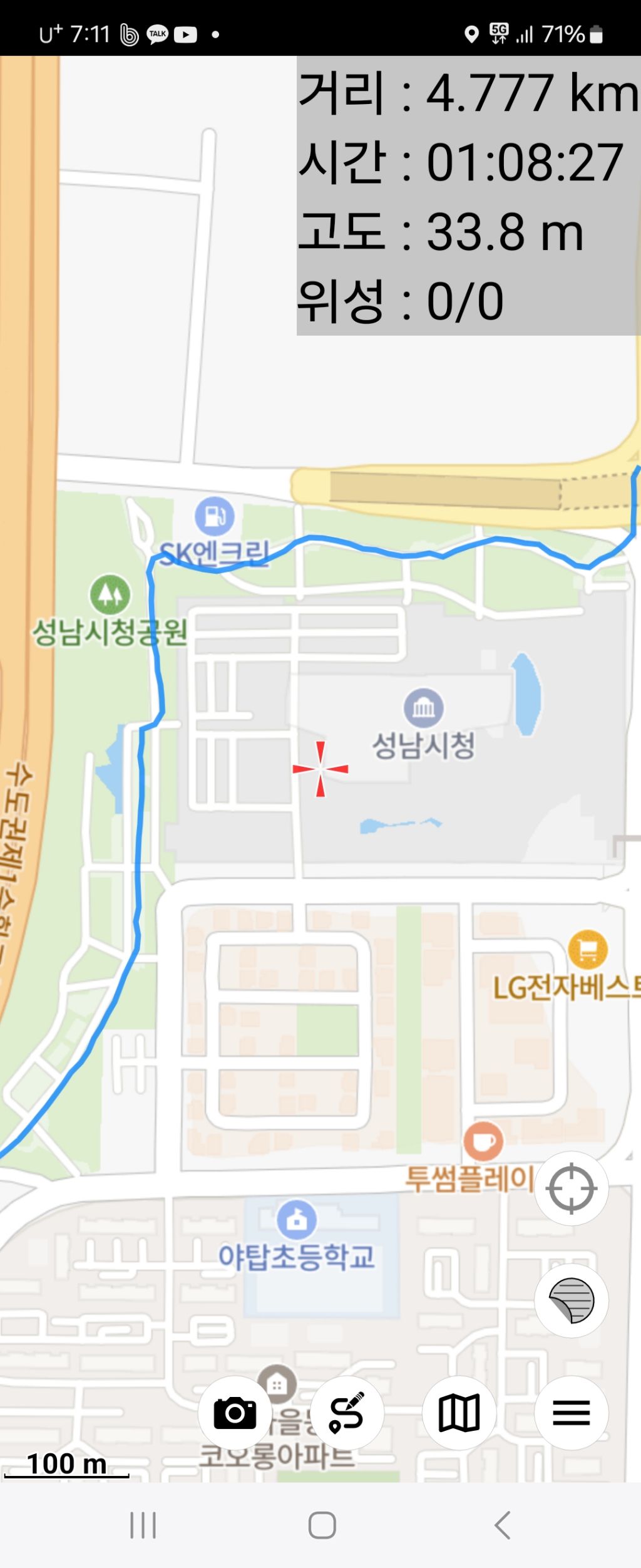Tap the camera button

(235, 1413)
